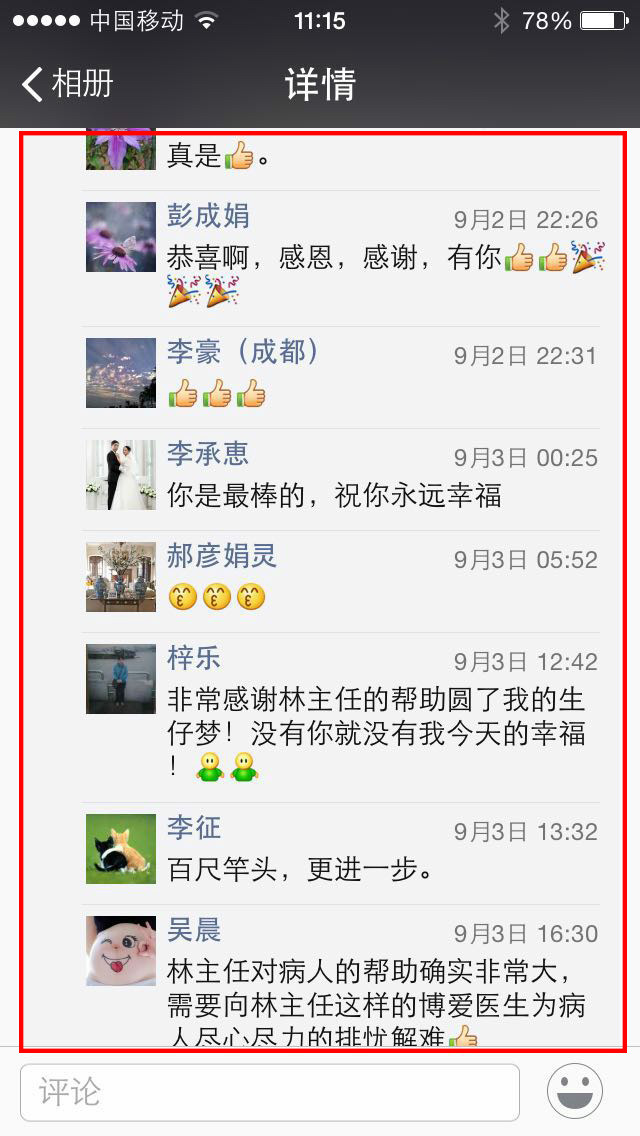Open 李豪（成都）'s profile name link
This screenshot has height=1136, width=640.
[243, 352]
